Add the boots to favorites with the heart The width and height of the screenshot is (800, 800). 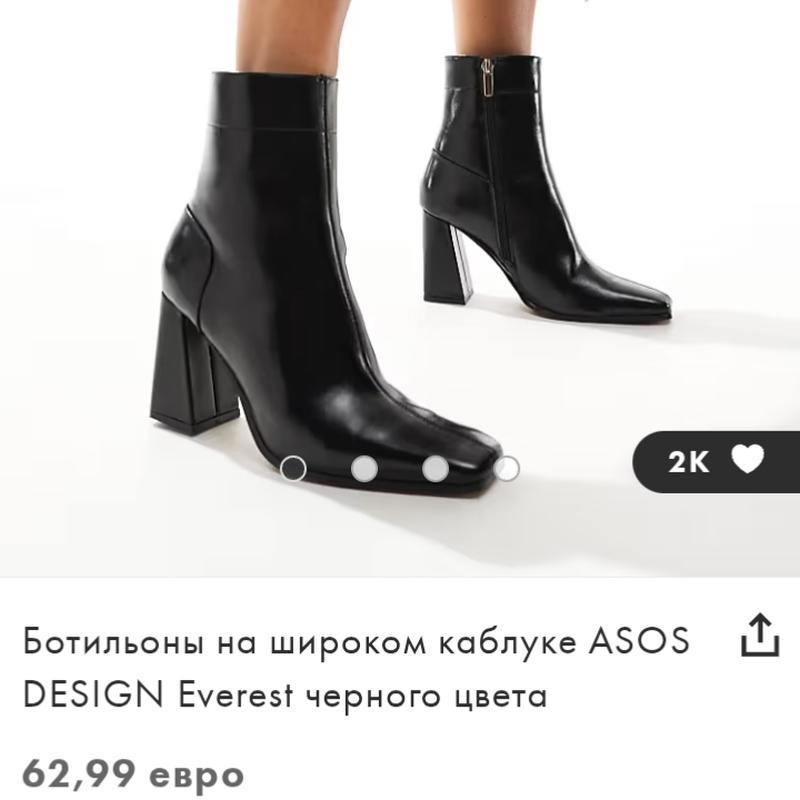[747, 460]
